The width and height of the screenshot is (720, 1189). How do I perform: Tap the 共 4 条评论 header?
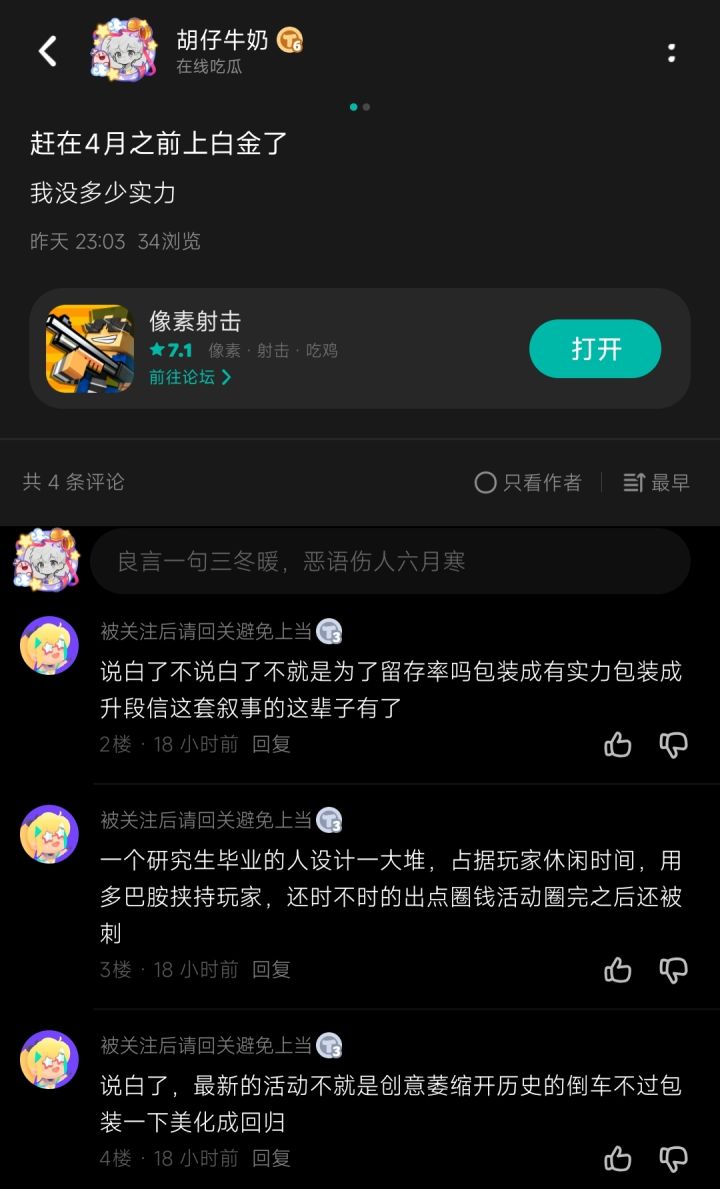click(x=74, y=483)
